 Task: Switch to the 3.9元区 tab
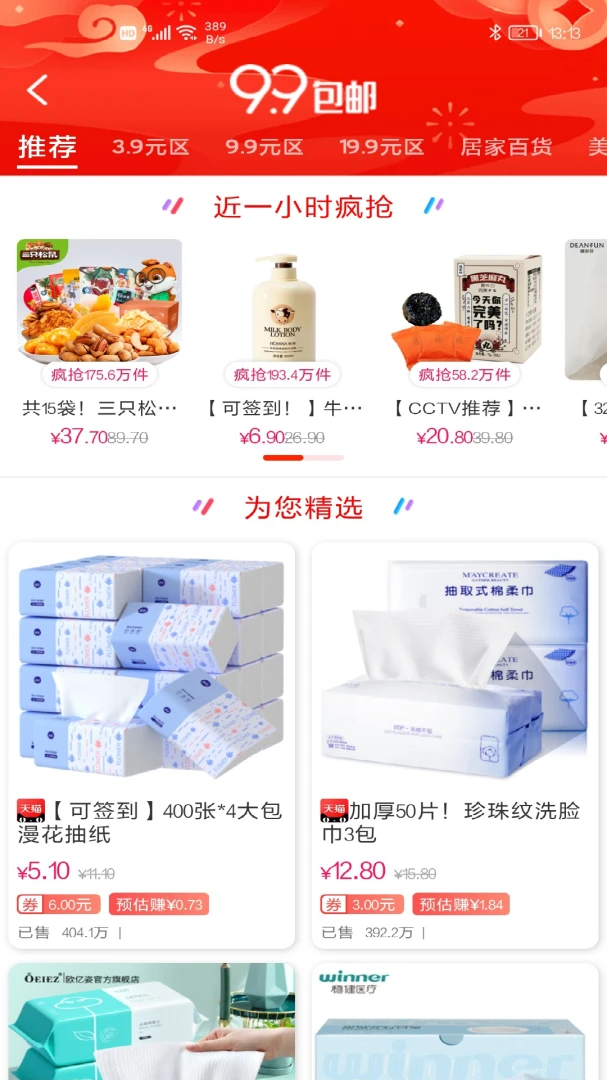click(150, 147)
